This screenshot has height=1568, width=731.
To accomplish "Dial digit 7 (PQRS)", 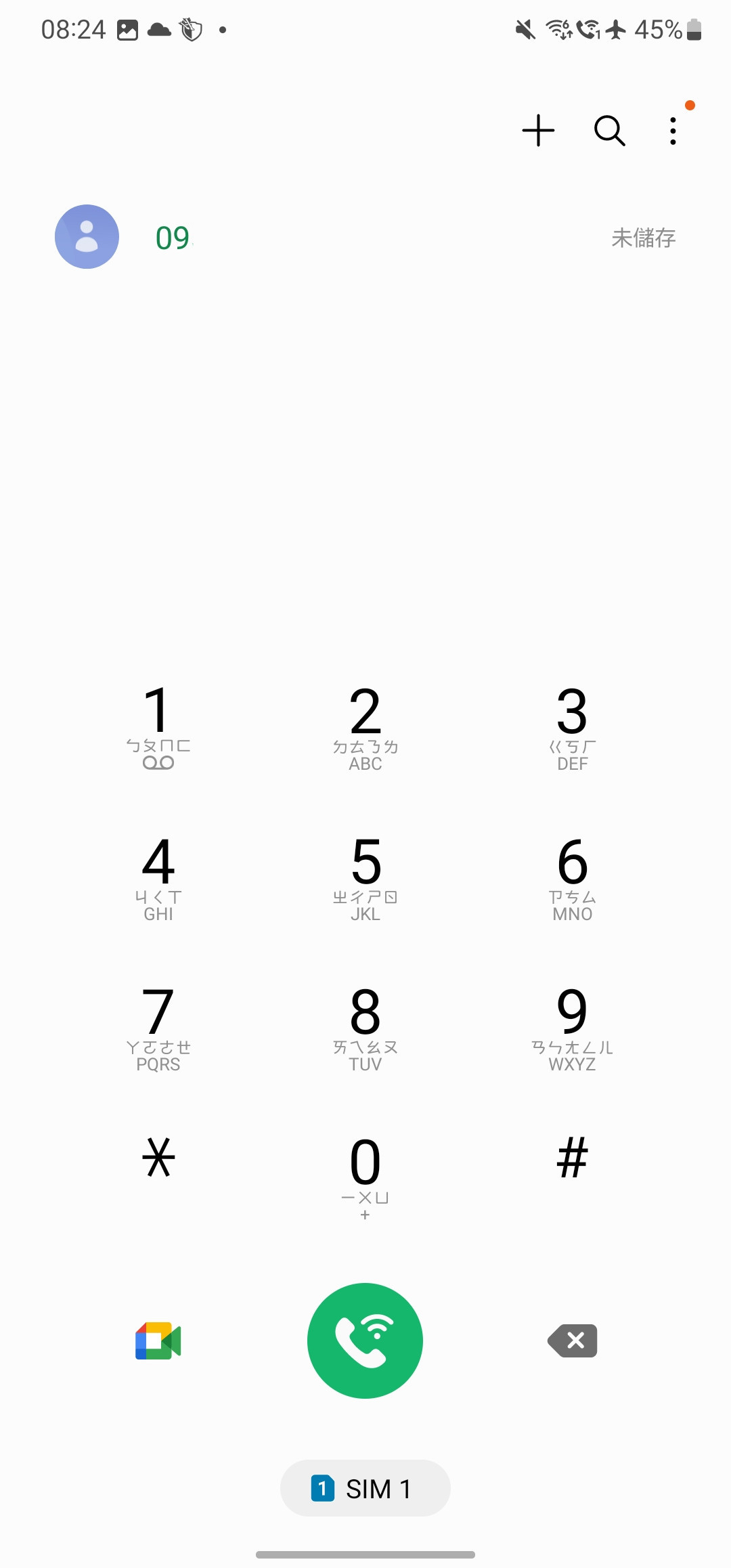I will coord(158,1026).
